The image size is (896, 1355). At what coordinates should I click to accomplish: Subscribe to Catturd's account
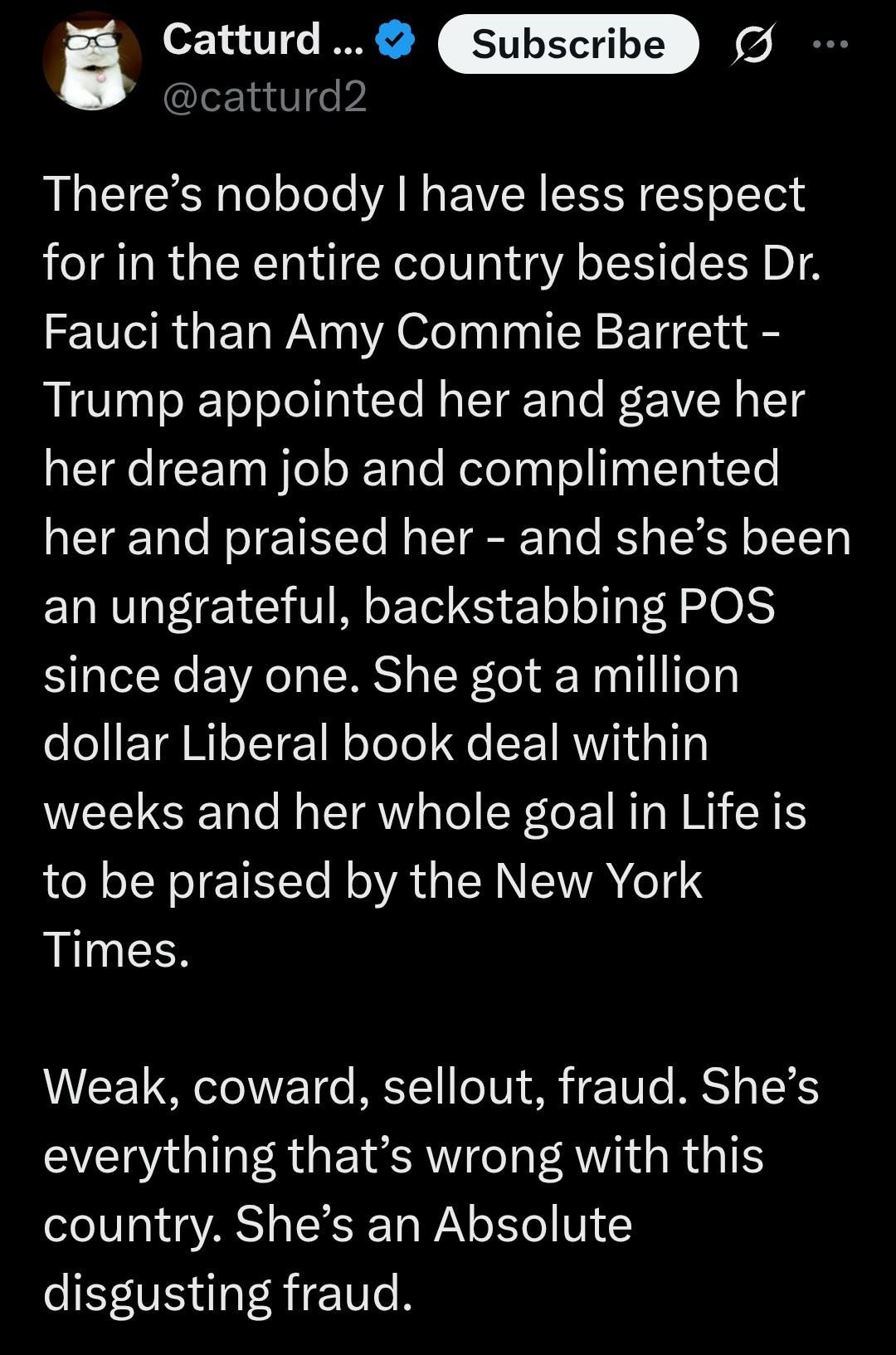tap(568, 44)
